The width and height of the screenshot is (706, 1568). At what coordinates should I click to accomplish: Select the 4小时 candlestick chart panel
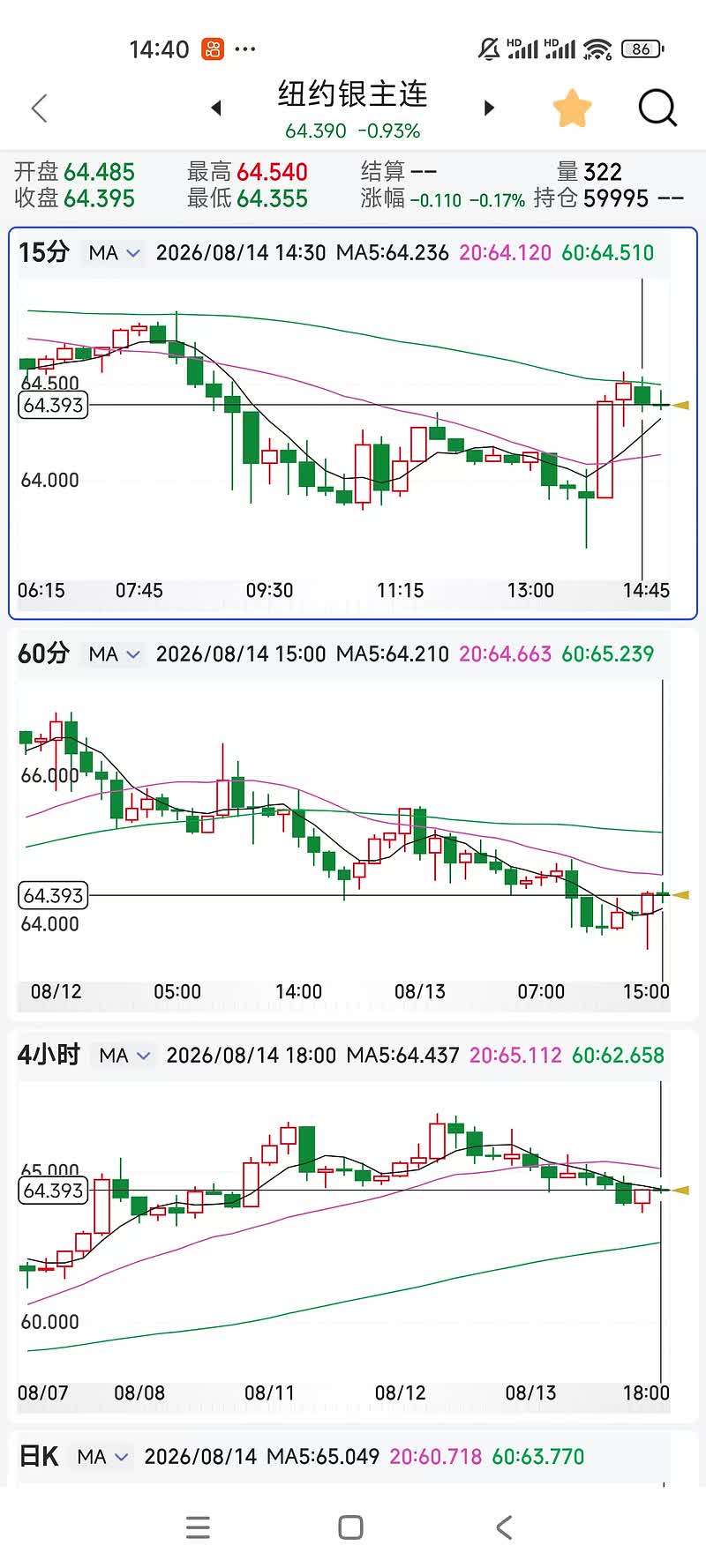pyautogui.click(x=353, y=1226)
